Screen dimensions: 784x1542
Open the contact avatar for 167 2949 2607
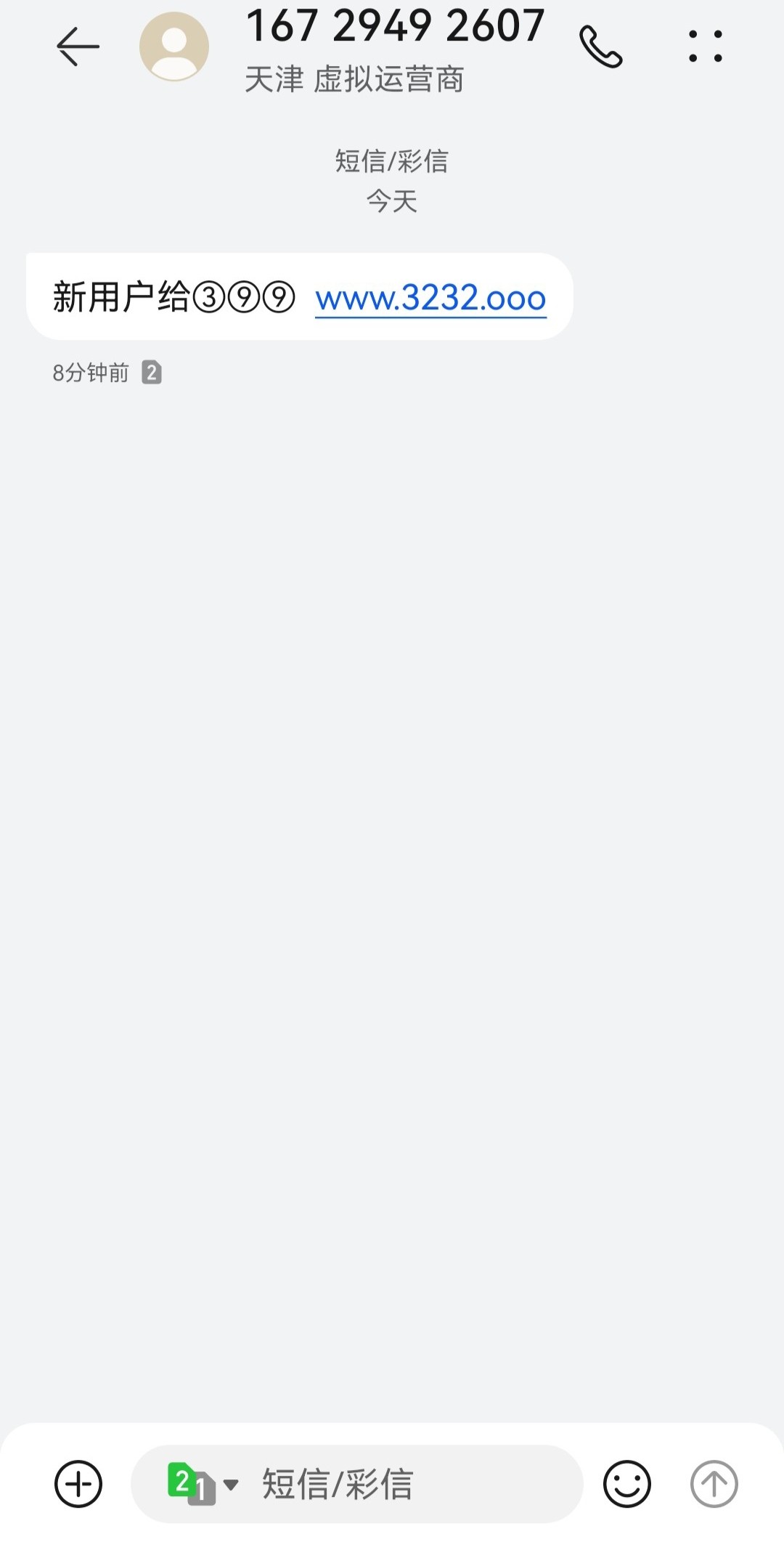(x=174, y=46)
